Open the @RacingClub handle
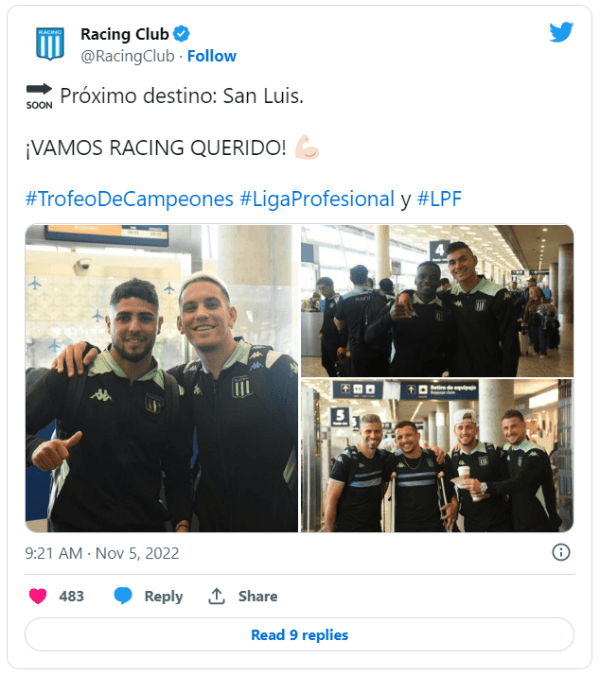600x676 pixels. [x=127, y=56]
